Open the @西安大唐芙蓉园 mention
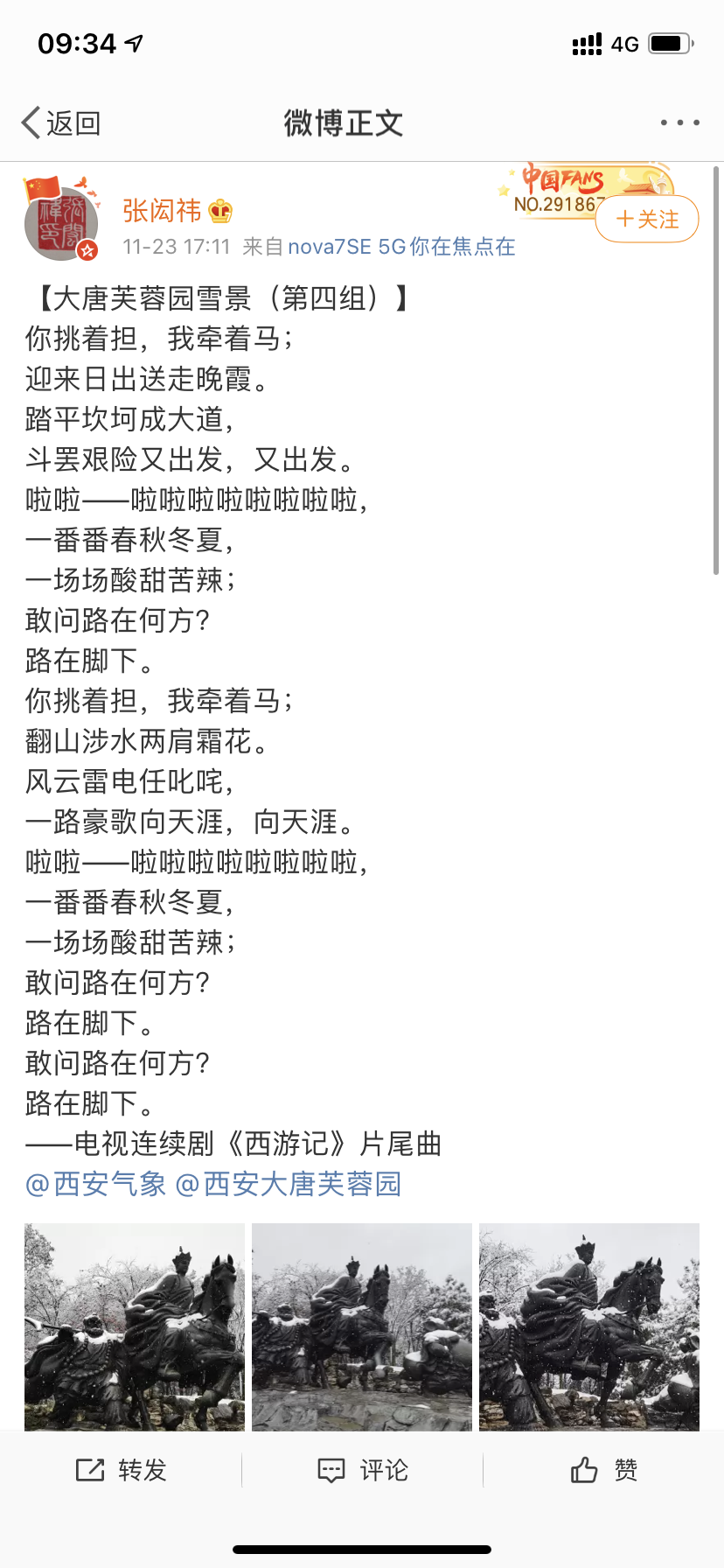The width and height of the screenshot is (724, 1568). 289,1184
